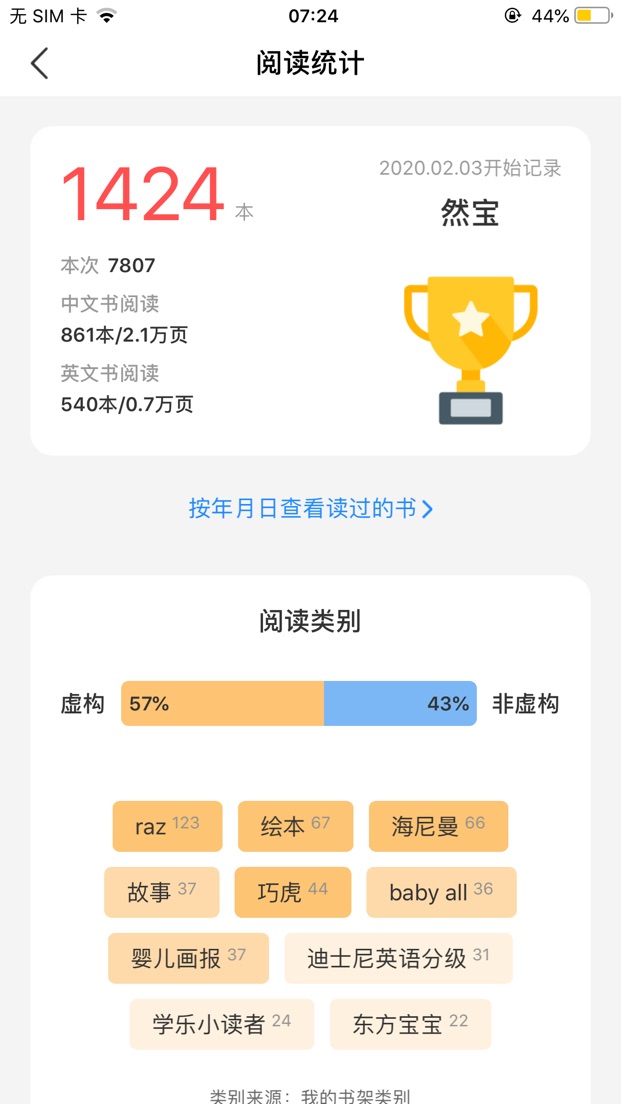Tap the 学乐小读者 category chip
Image resolution: width=621 pixels, height=1104 pixels.
222,1024
